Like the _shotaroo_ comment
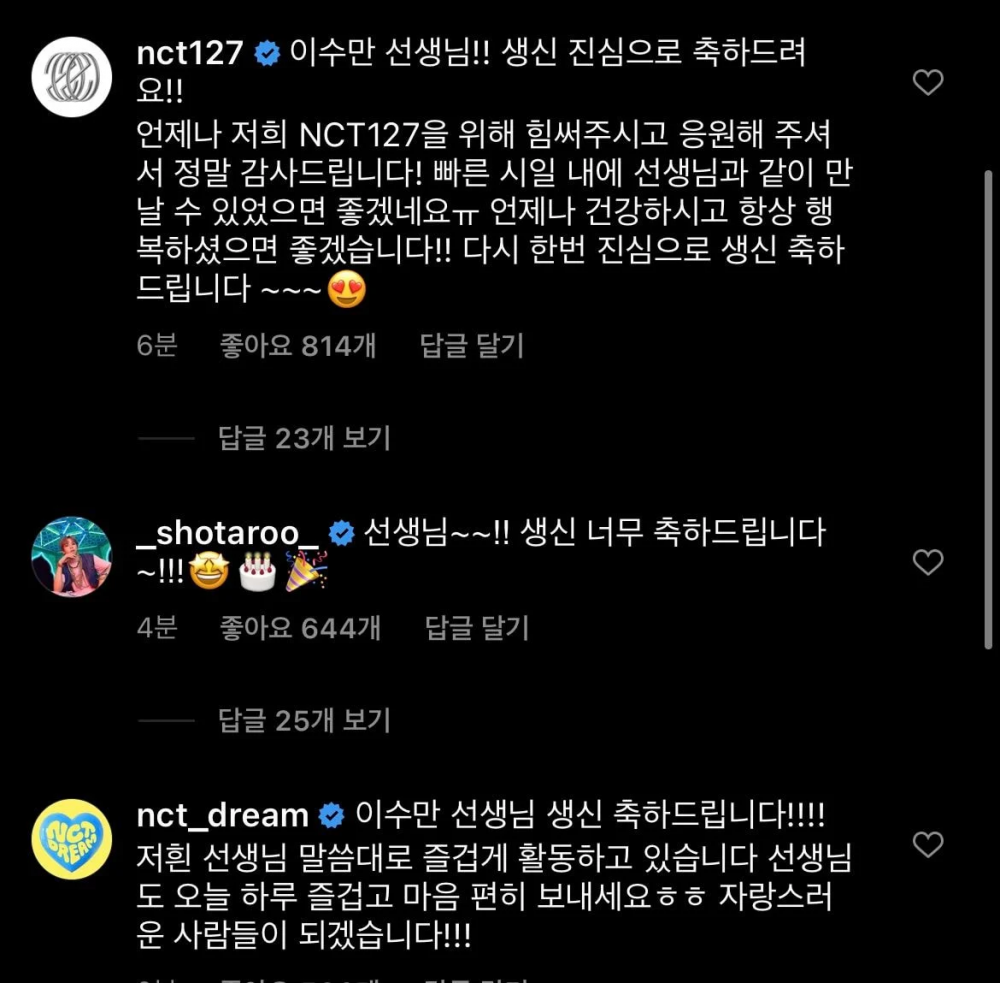This screenshot has width=1000, height=983. [x=928, y=563]
